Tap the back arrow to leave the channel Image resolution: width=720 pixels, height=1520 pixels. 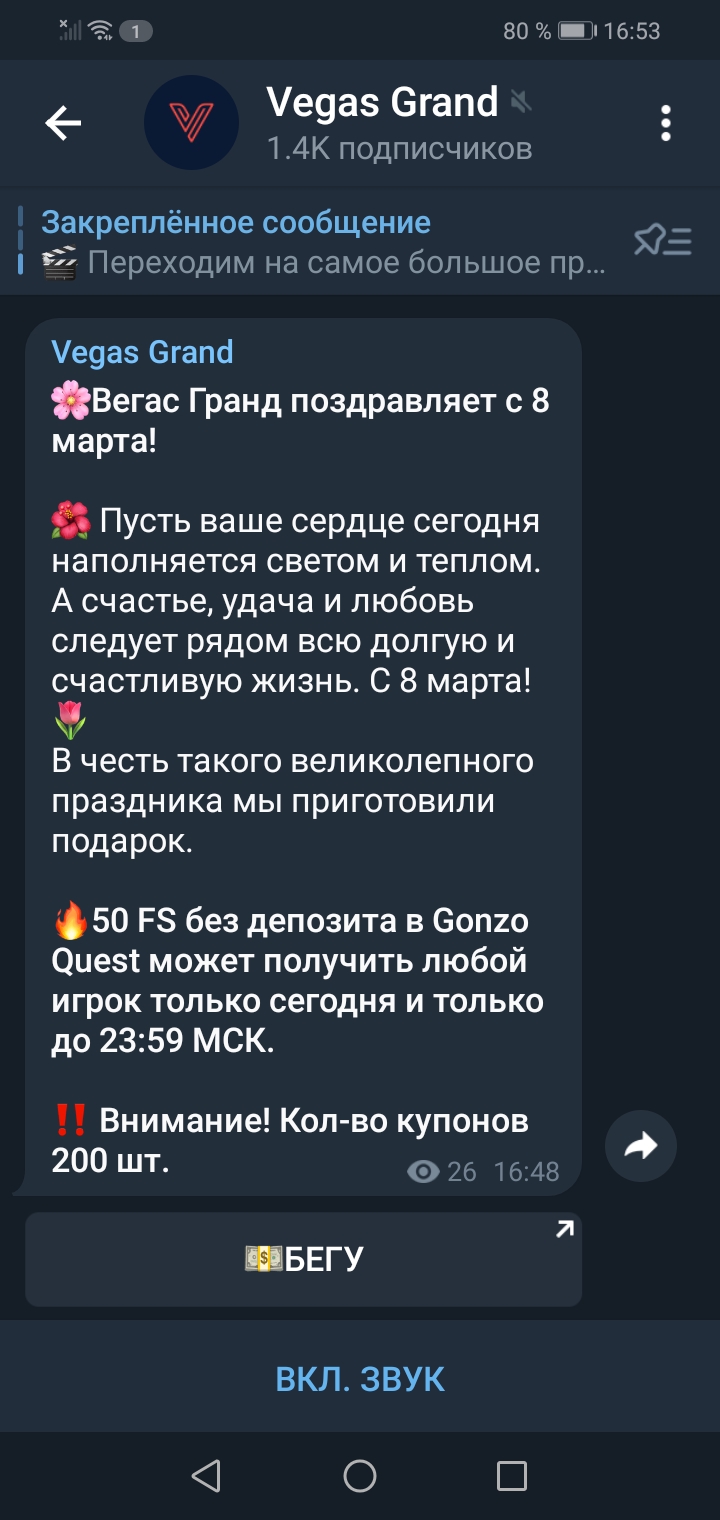pyautogui.click(x=62, y=122)
